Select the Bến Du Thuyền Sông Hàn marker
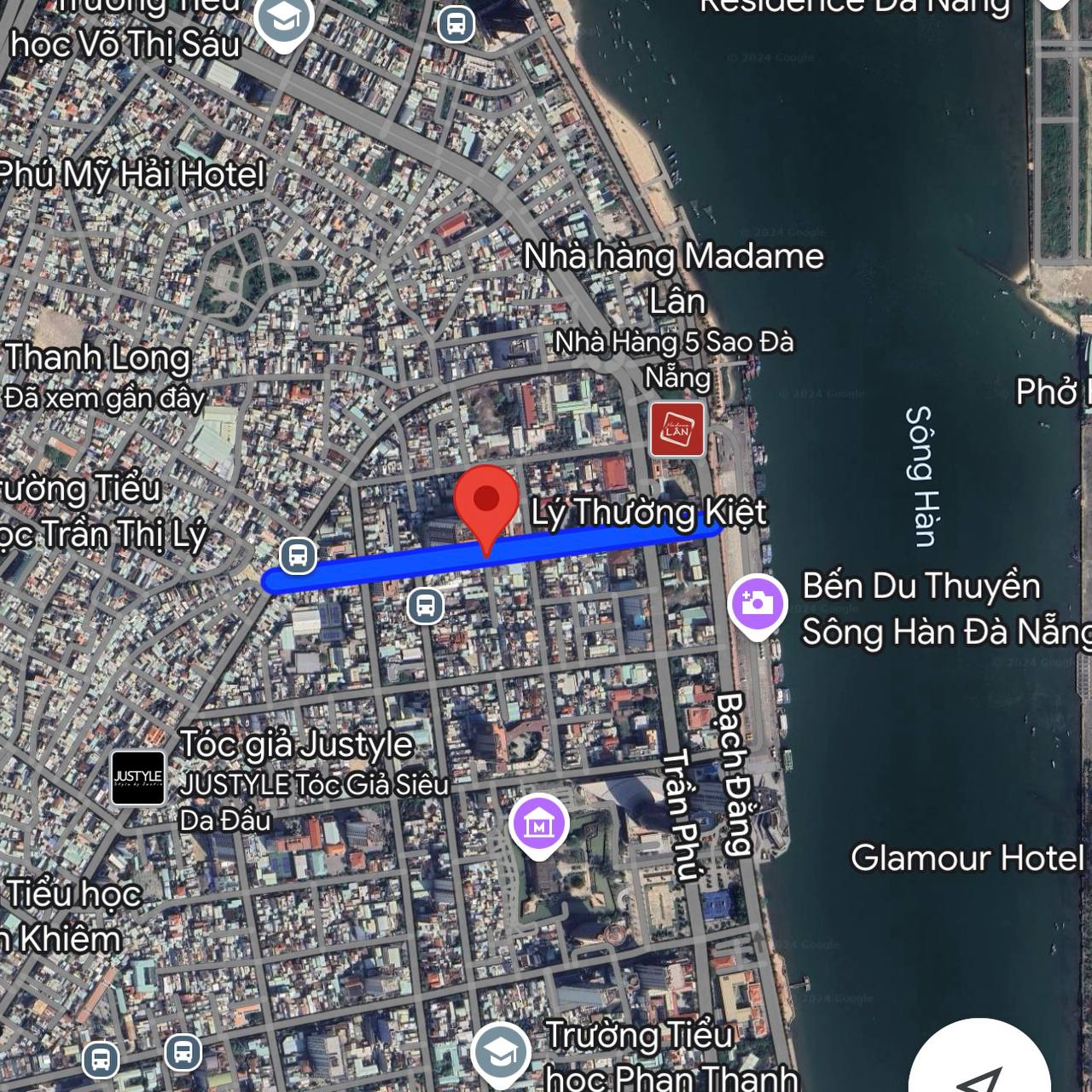 [757, 604]
